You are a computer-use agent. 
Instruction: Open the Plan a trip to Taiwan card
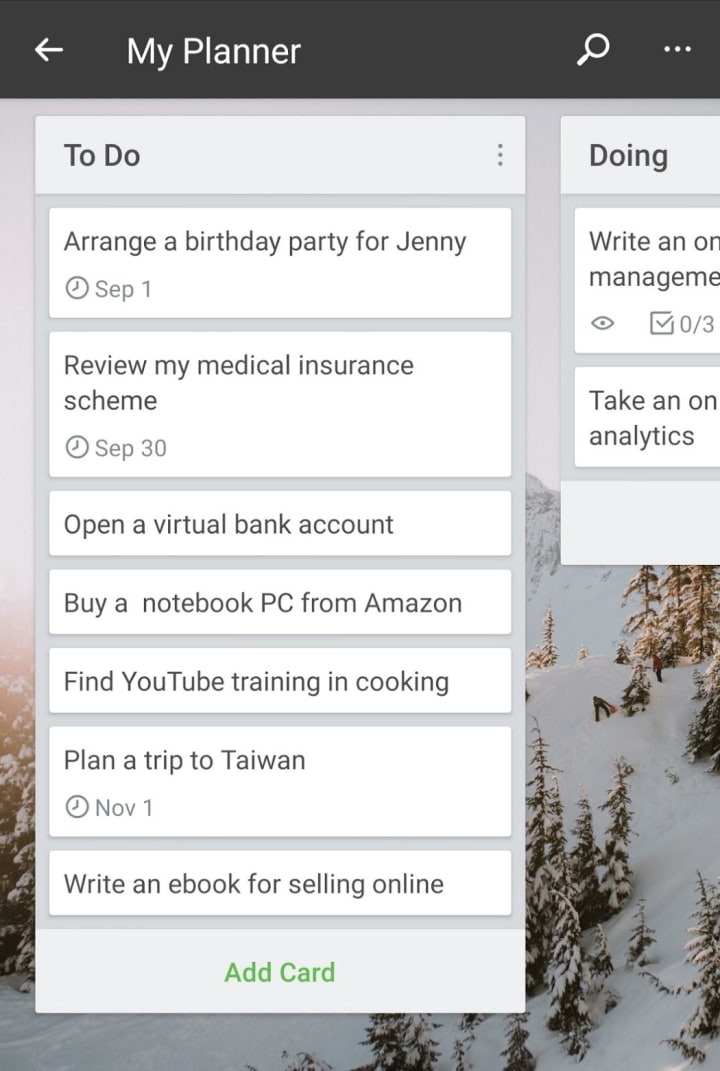pyautogui.click(x=280, y=781)
